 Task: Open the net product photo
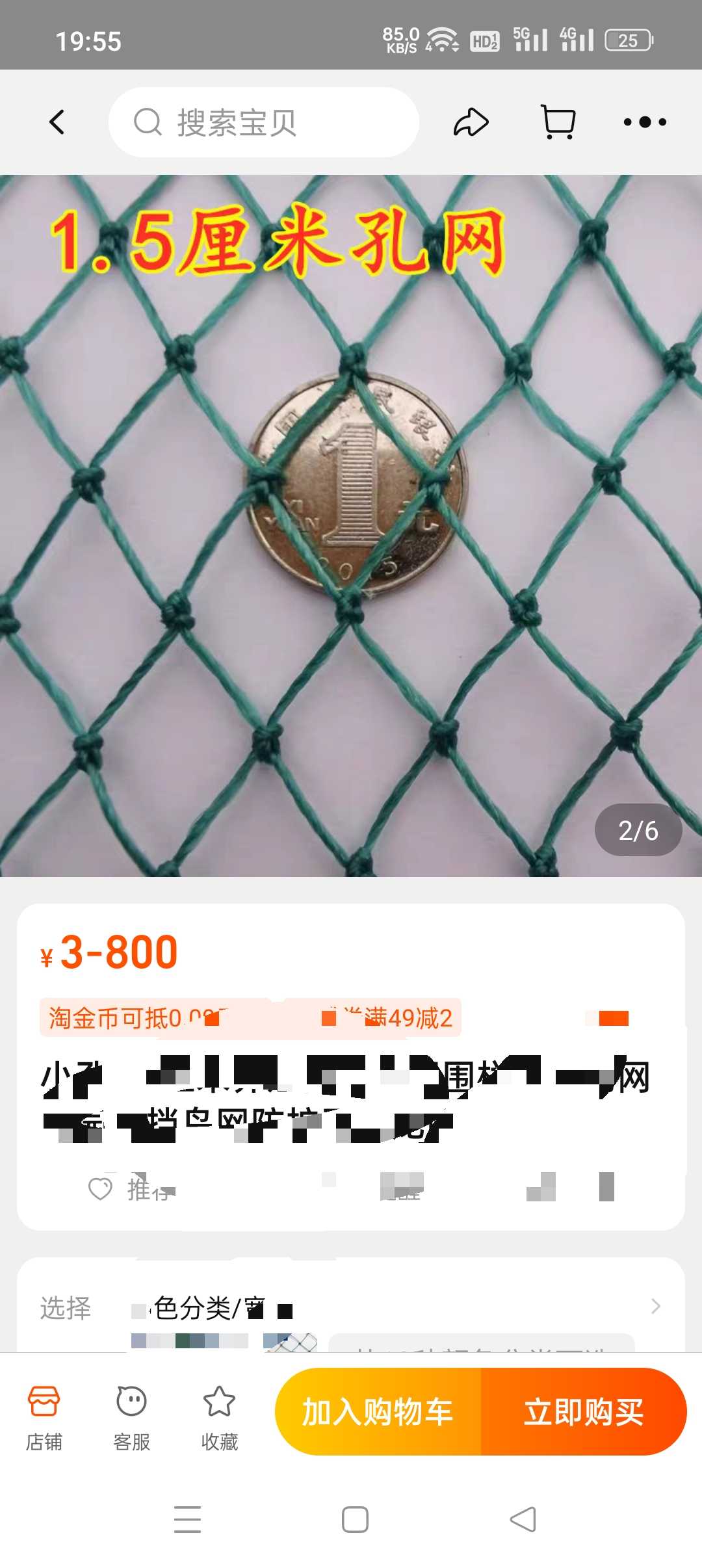(x=351, y=525)
